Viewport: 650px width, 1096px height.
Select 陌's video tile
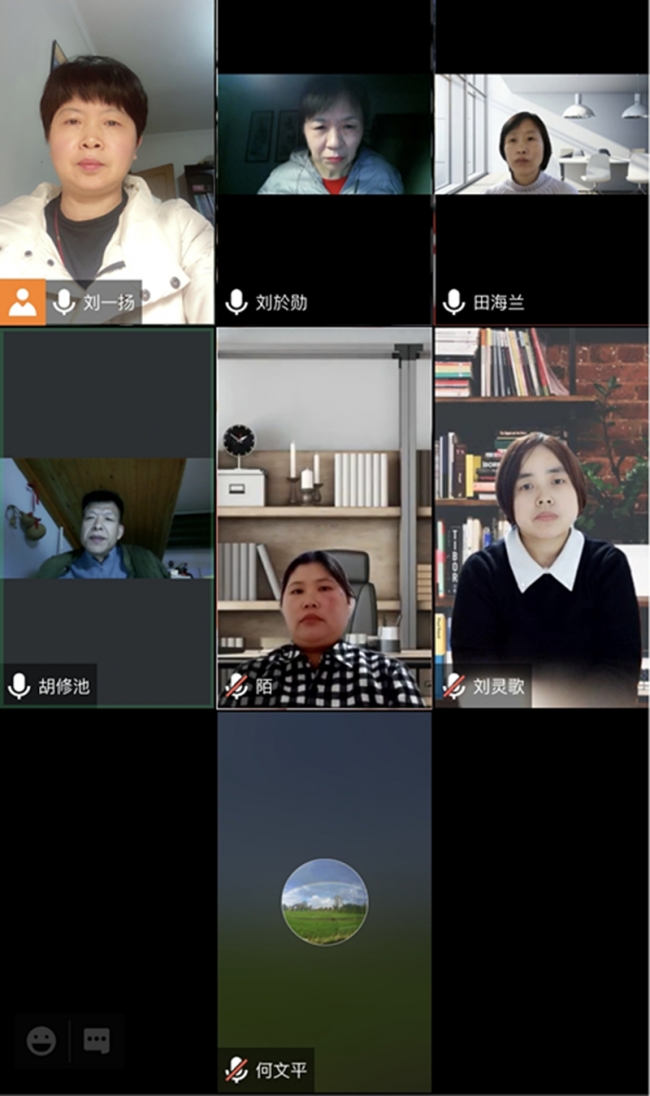tap(324, 518)
